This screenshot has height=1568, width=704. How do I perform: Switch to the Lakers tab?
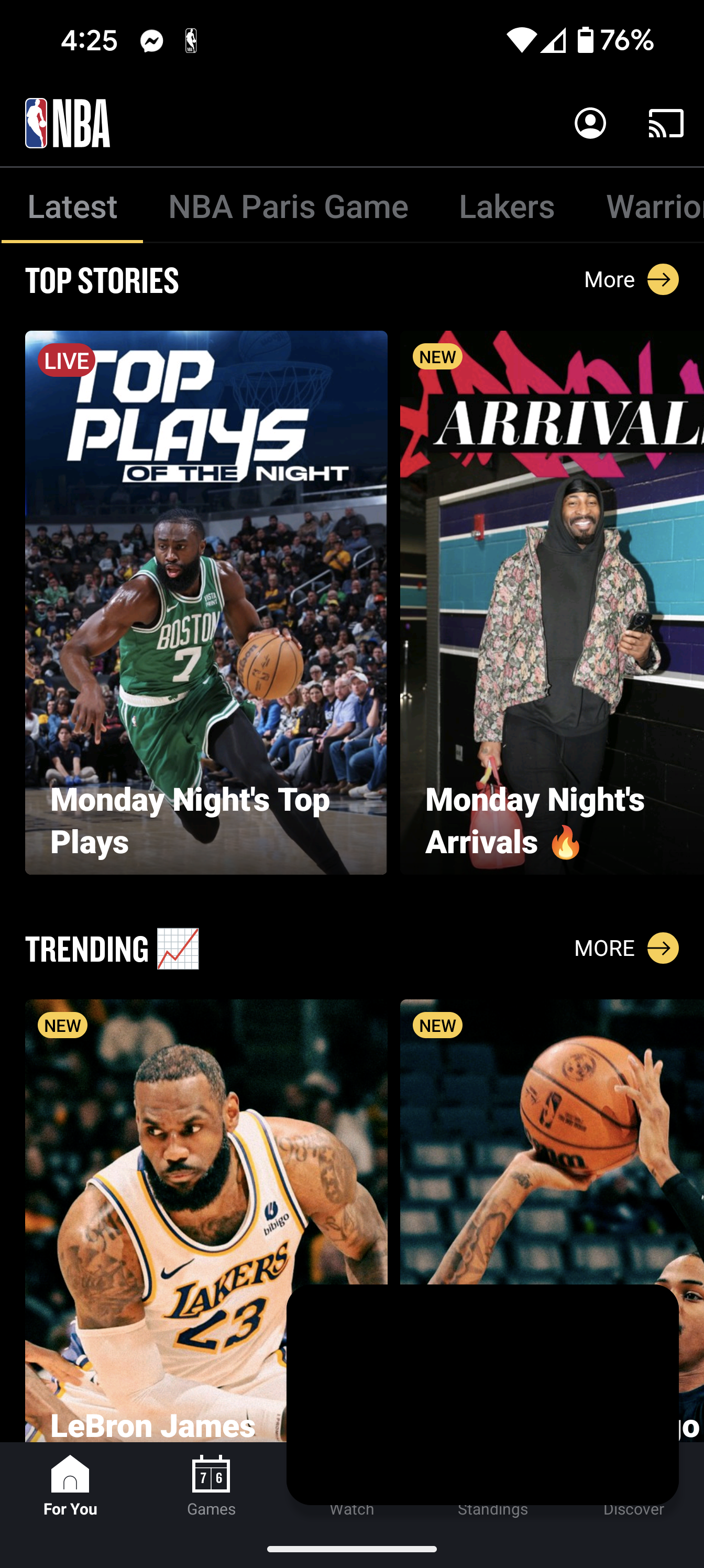coord(506,206)
